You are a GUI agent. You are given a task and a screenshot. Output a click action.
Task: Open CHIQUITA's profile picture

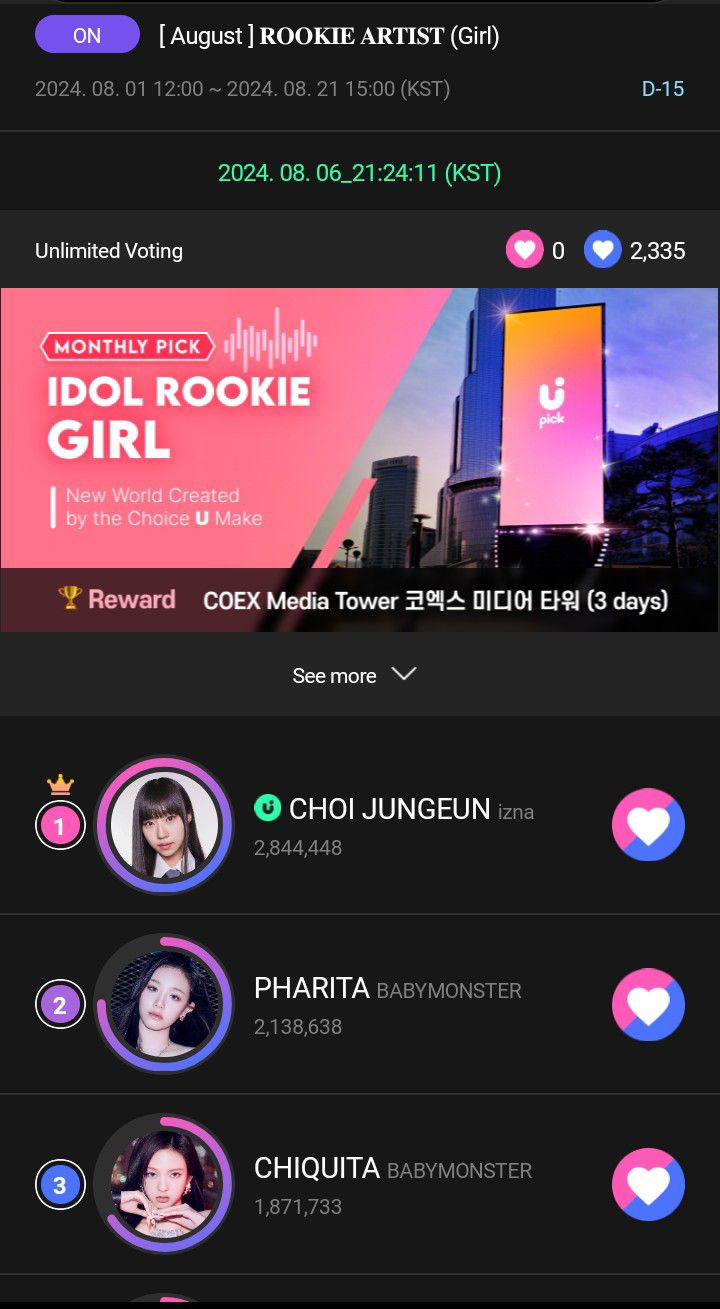[x=164, y=1185]
